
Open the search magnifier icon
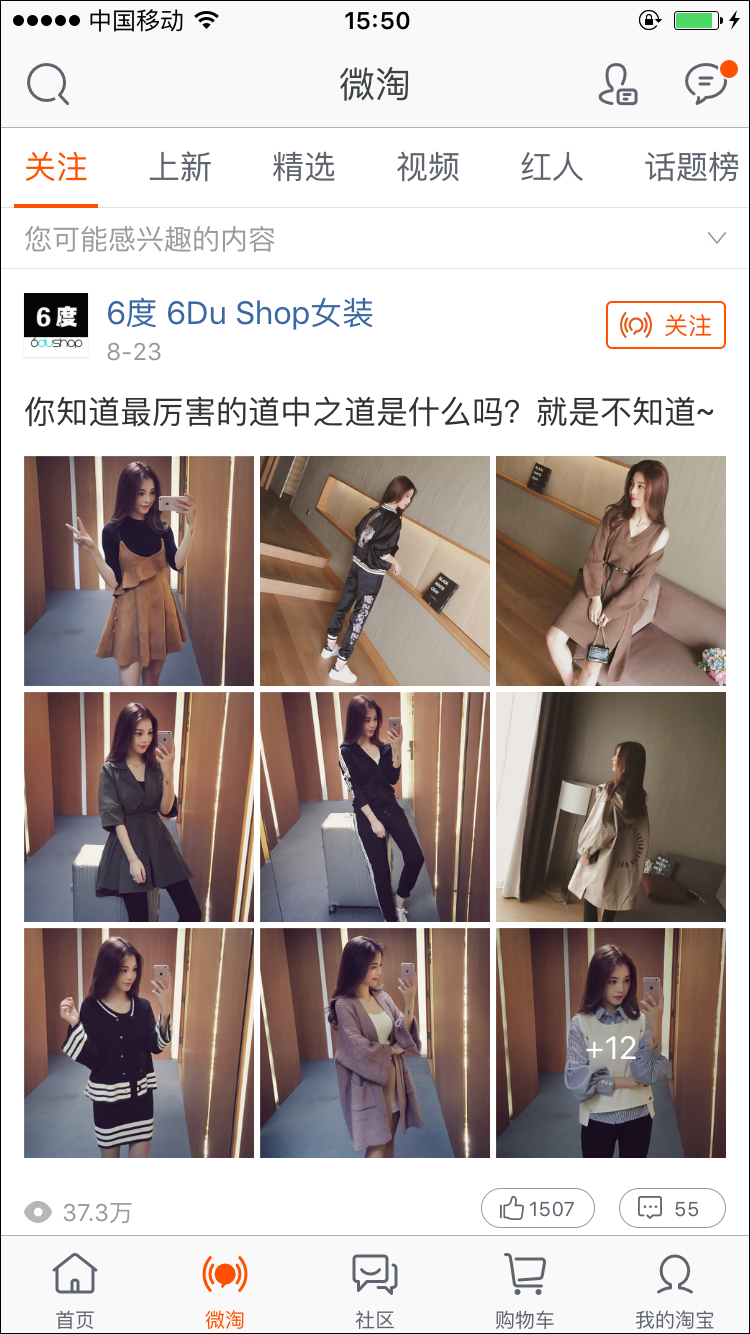(47, 85)
